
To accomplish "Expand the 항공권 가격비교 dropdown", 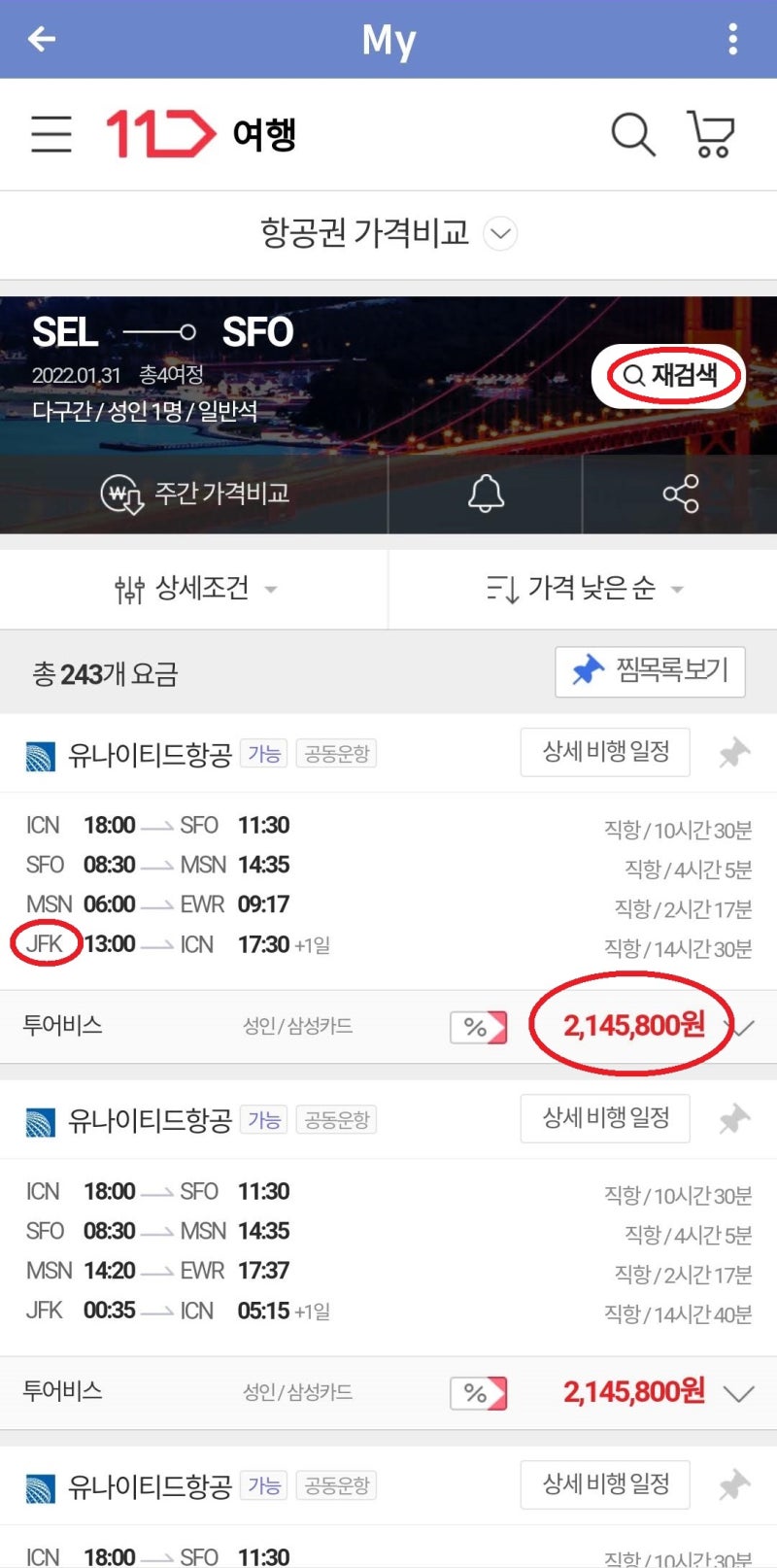I will pos(388,233).
